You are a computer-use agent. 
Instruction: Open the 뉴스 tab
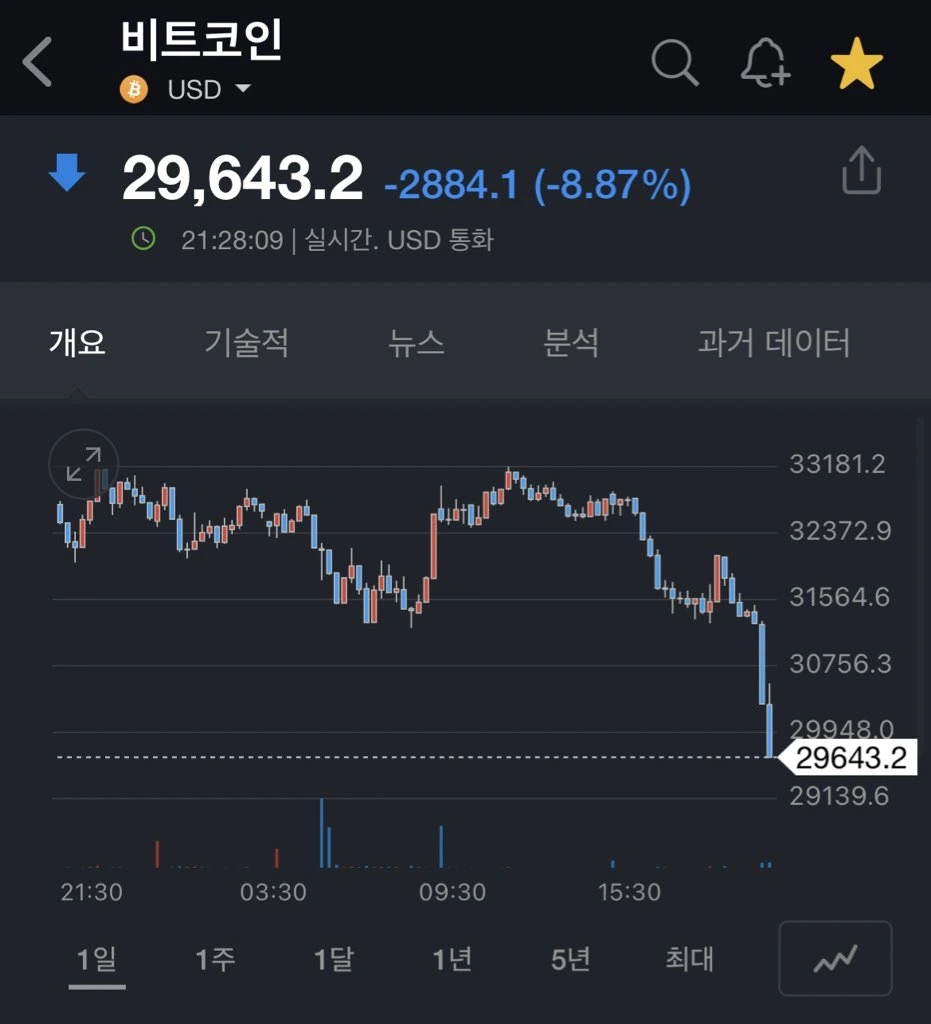click(x=417, y=343)
